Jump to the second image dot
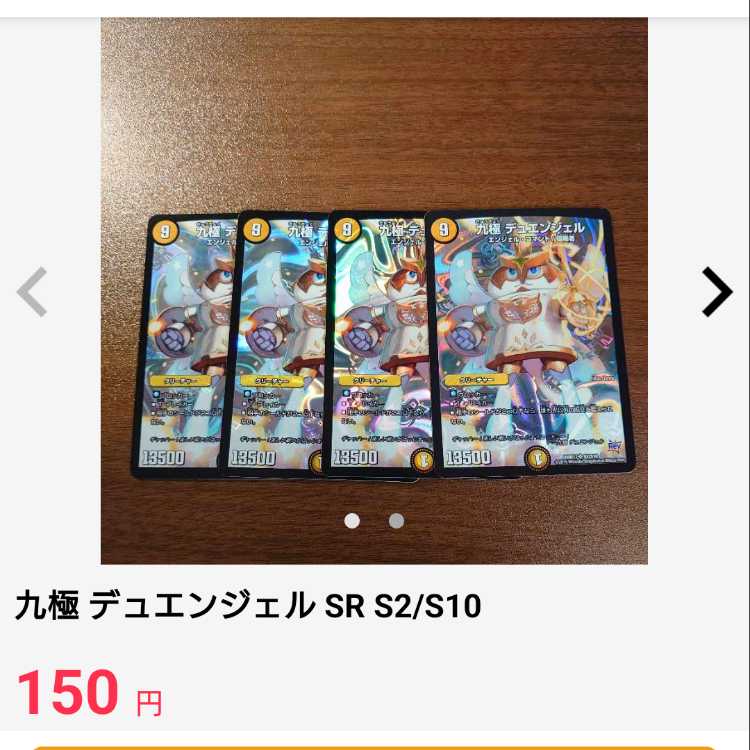Screen dimensions: 750x750 [396, 520]
